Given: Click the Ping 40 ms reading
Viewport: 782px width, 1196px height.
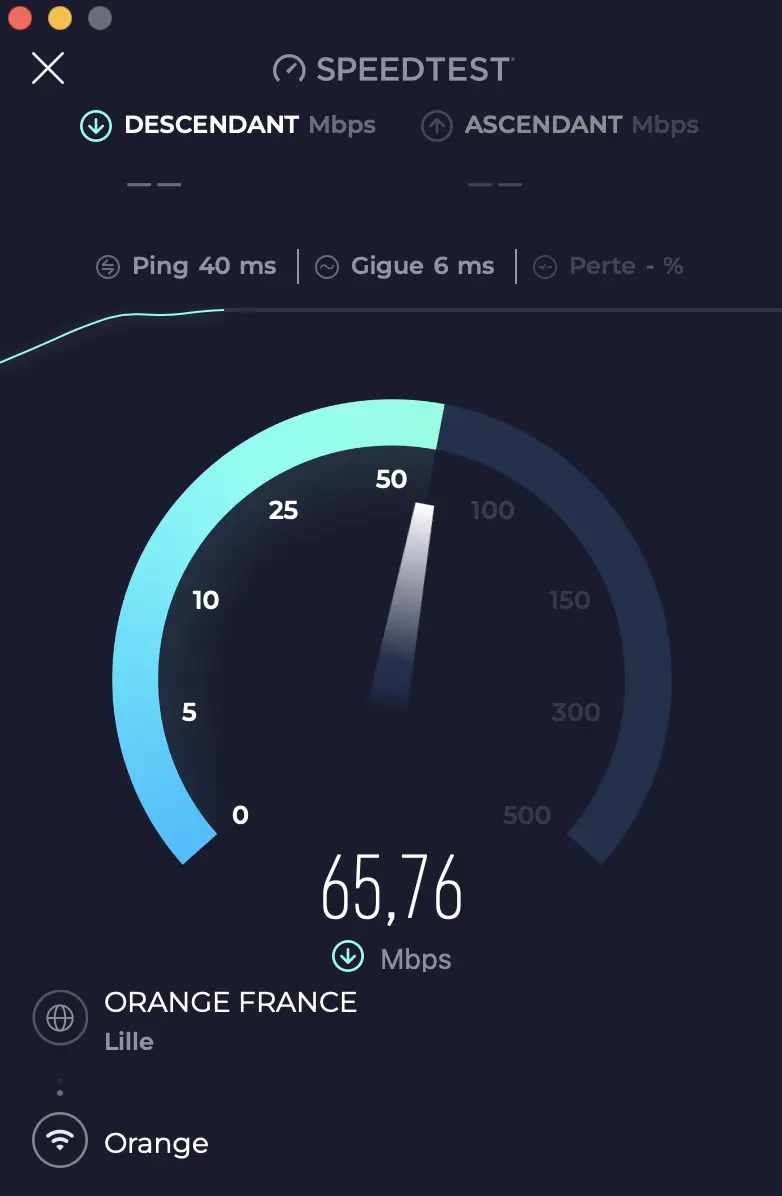Looking at the screenshot, I should 205,266.
